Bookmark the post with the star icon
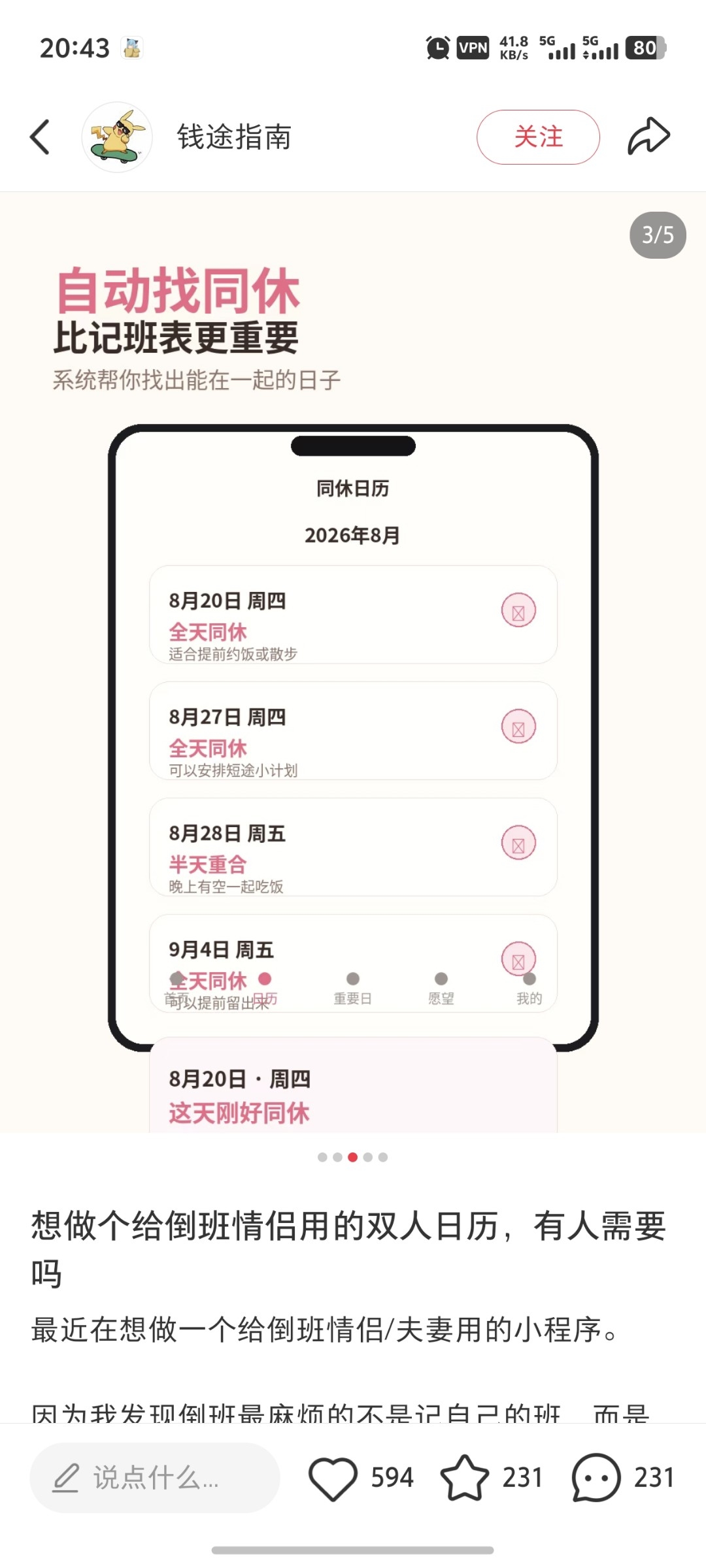 click(x=464, y=1478)
